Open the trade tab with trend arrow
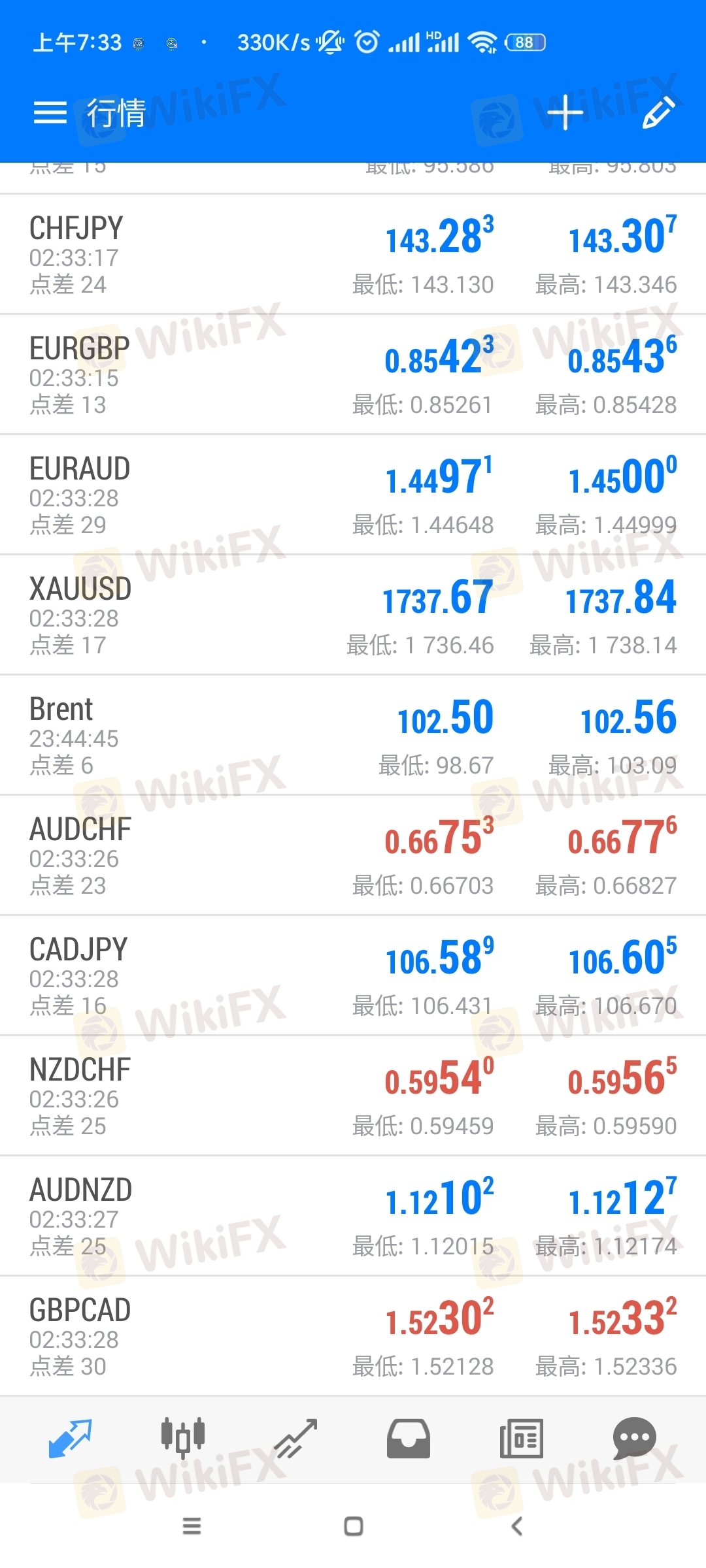The height and width of the screenshot is (1568, 706). (295, 1439)
